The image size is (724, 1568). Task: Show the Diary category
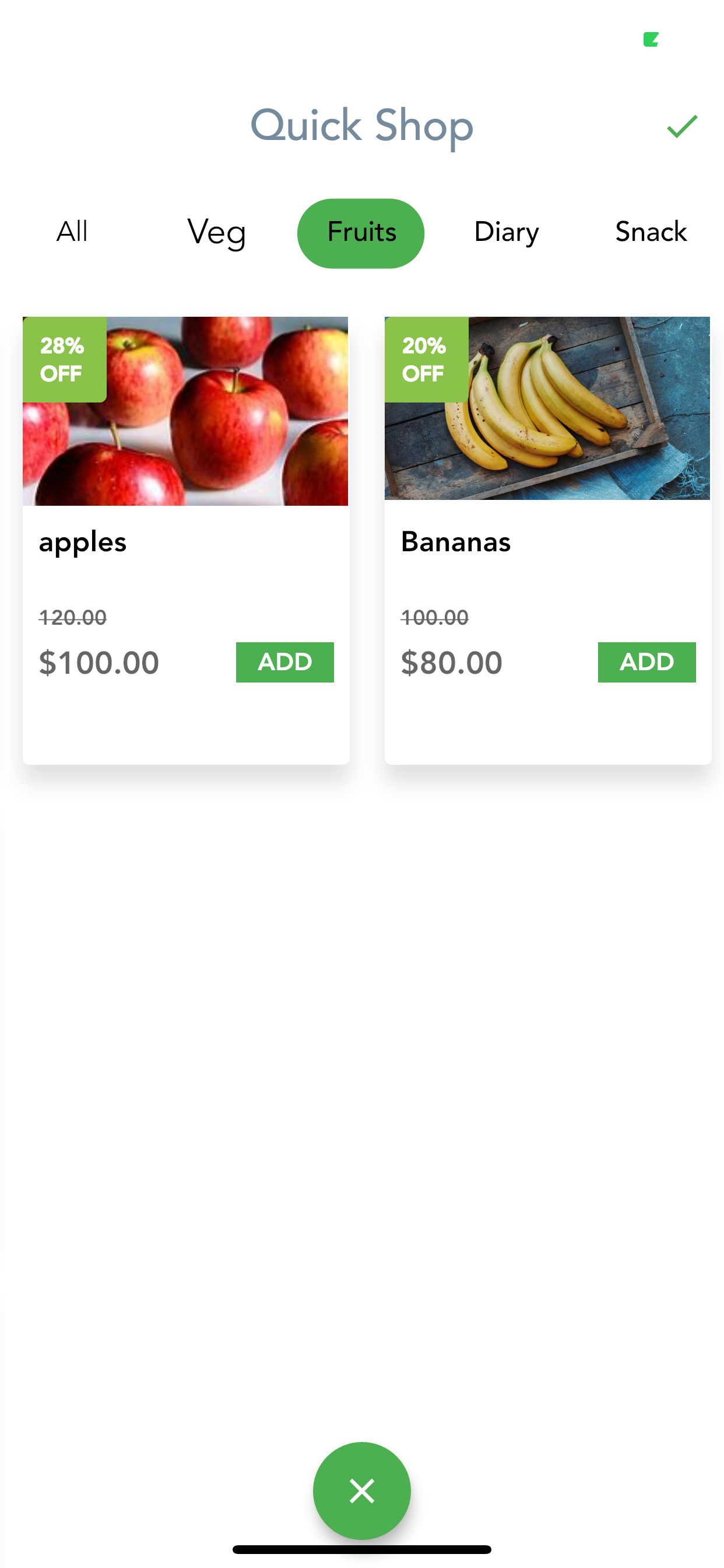pos(506,233)
